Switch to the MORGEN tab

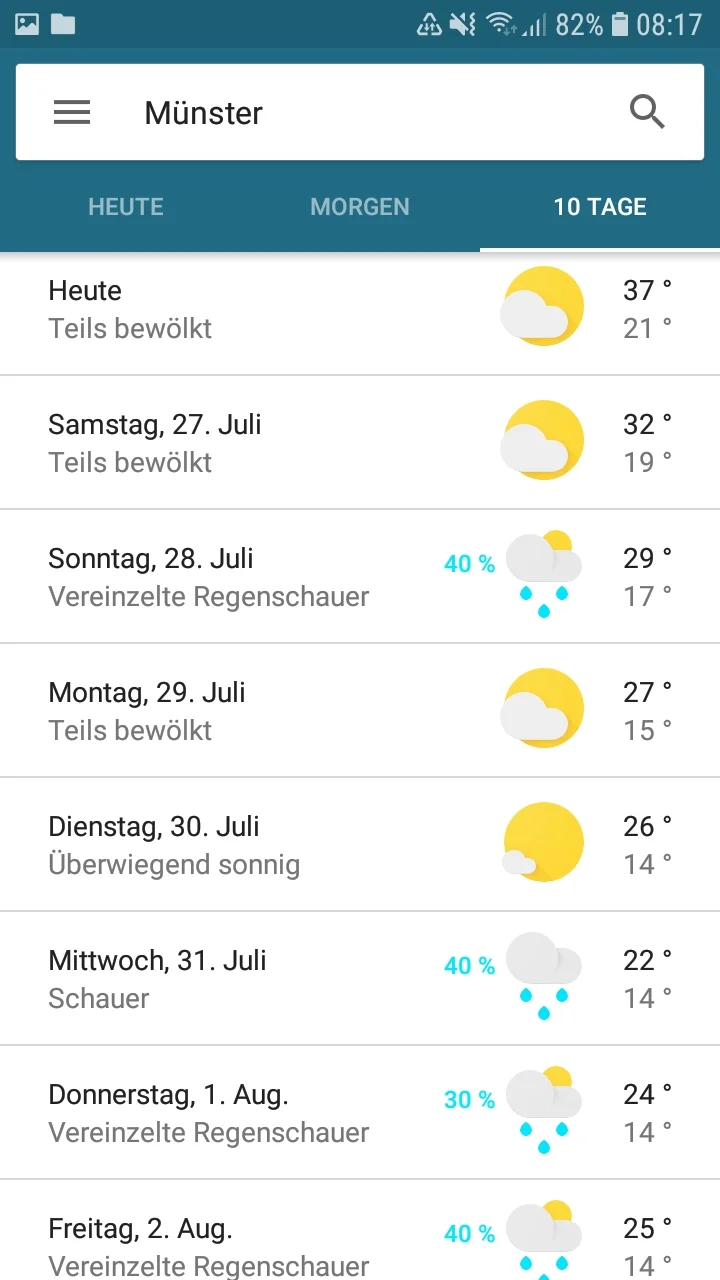pyautogui.click(x=360, y=207)
